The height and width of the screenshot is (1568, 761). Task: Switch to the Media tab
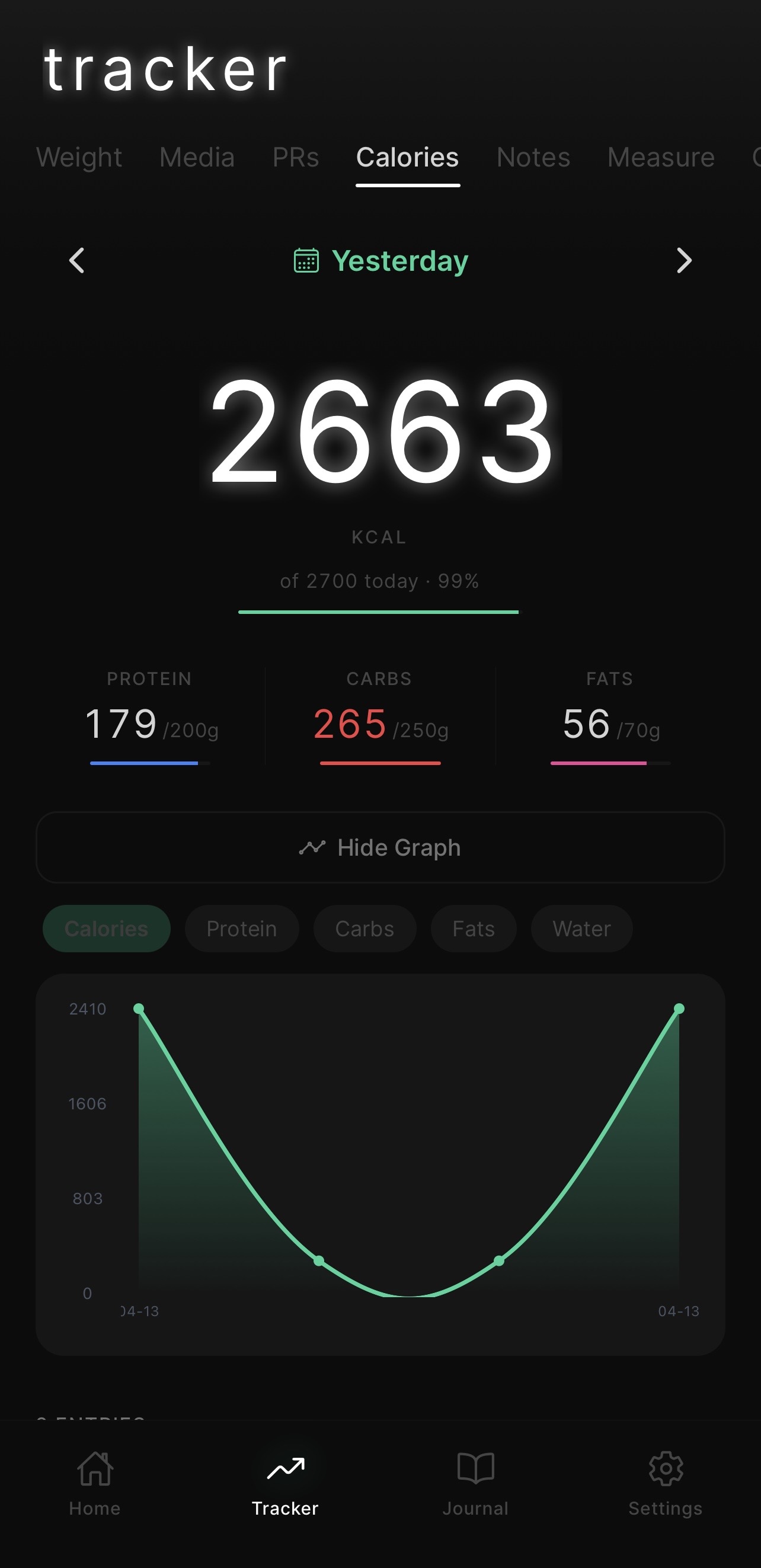pos(197,158)
